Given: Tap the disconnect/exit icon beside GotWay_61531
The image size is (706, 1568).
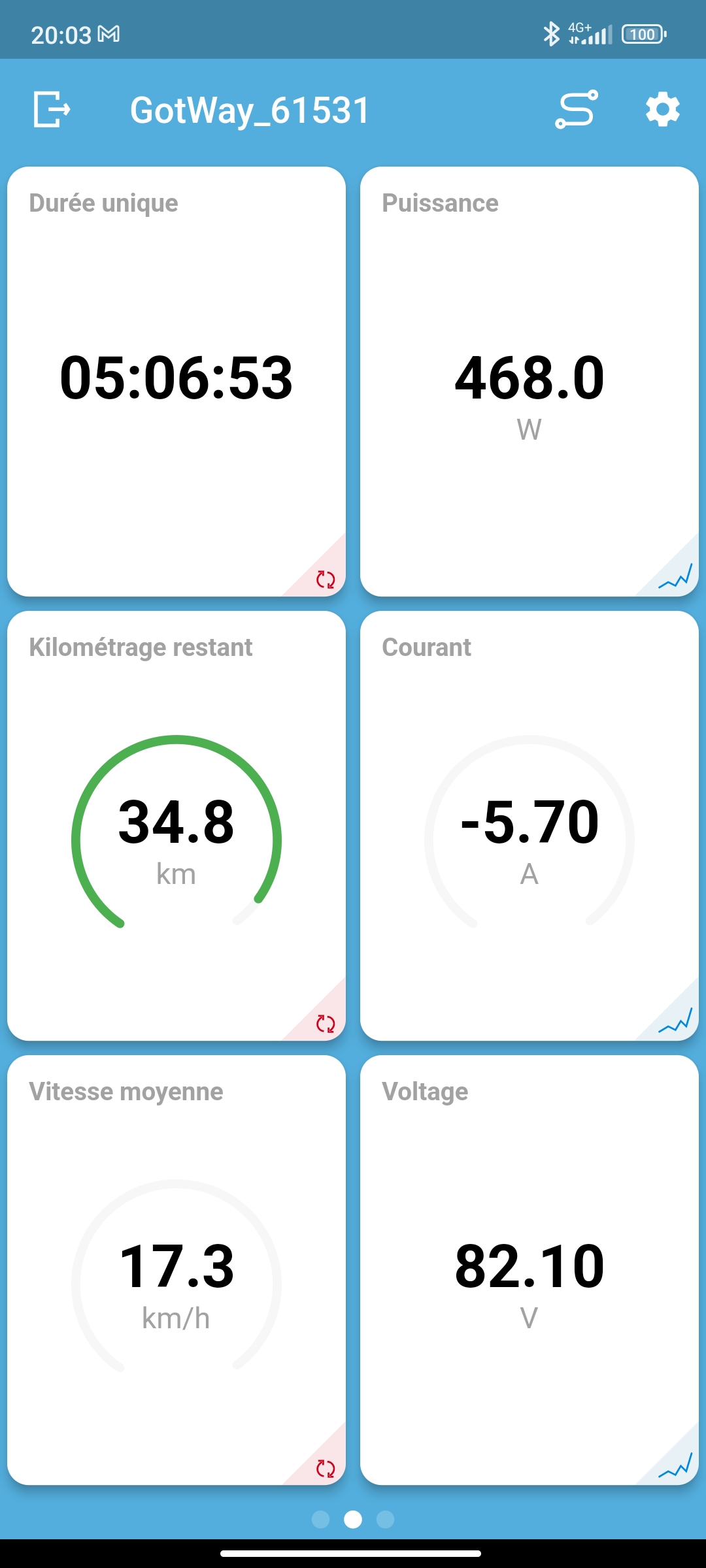Looking at the screenshot, I should pyautogui.click(x=52, y=109).
